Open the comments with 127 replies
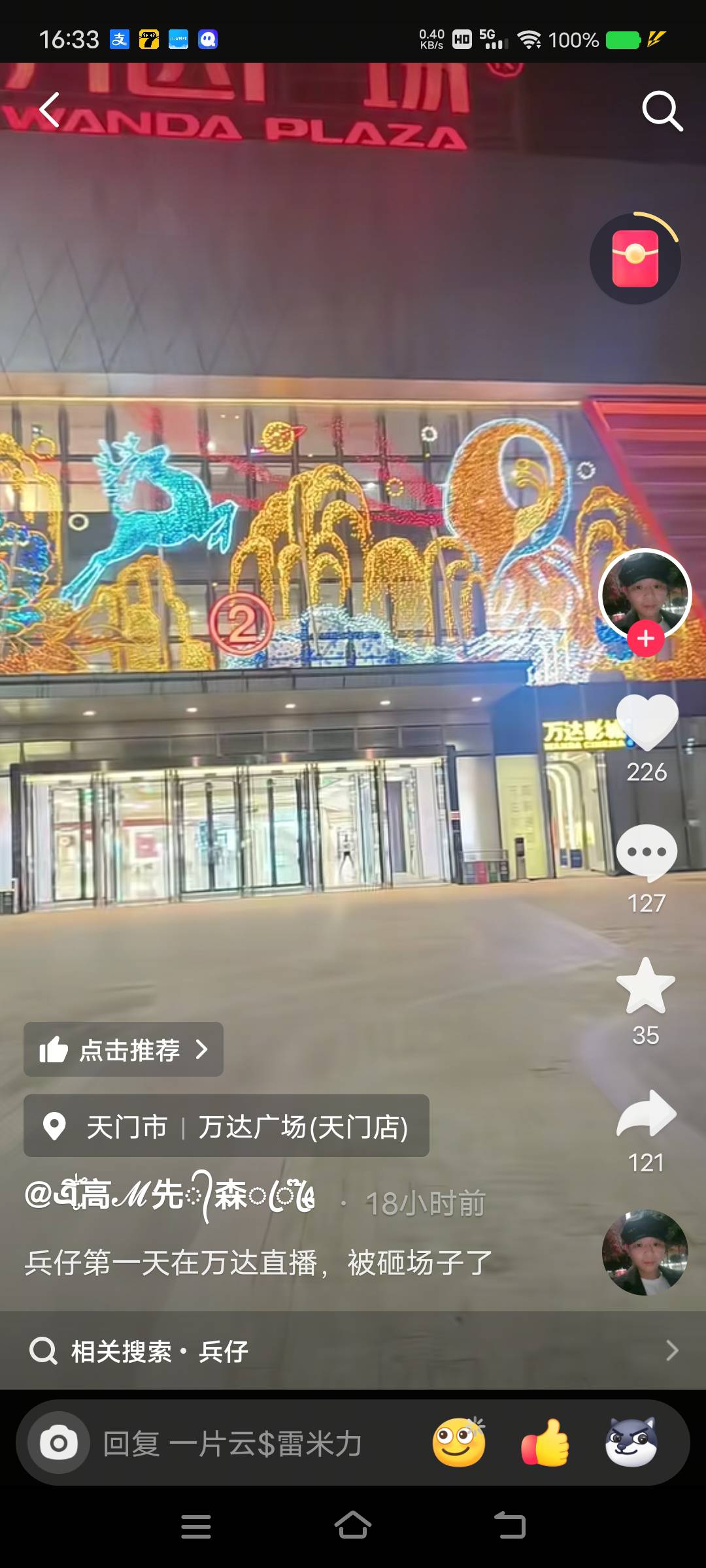Screen dimensions: 706x1568 647,853
